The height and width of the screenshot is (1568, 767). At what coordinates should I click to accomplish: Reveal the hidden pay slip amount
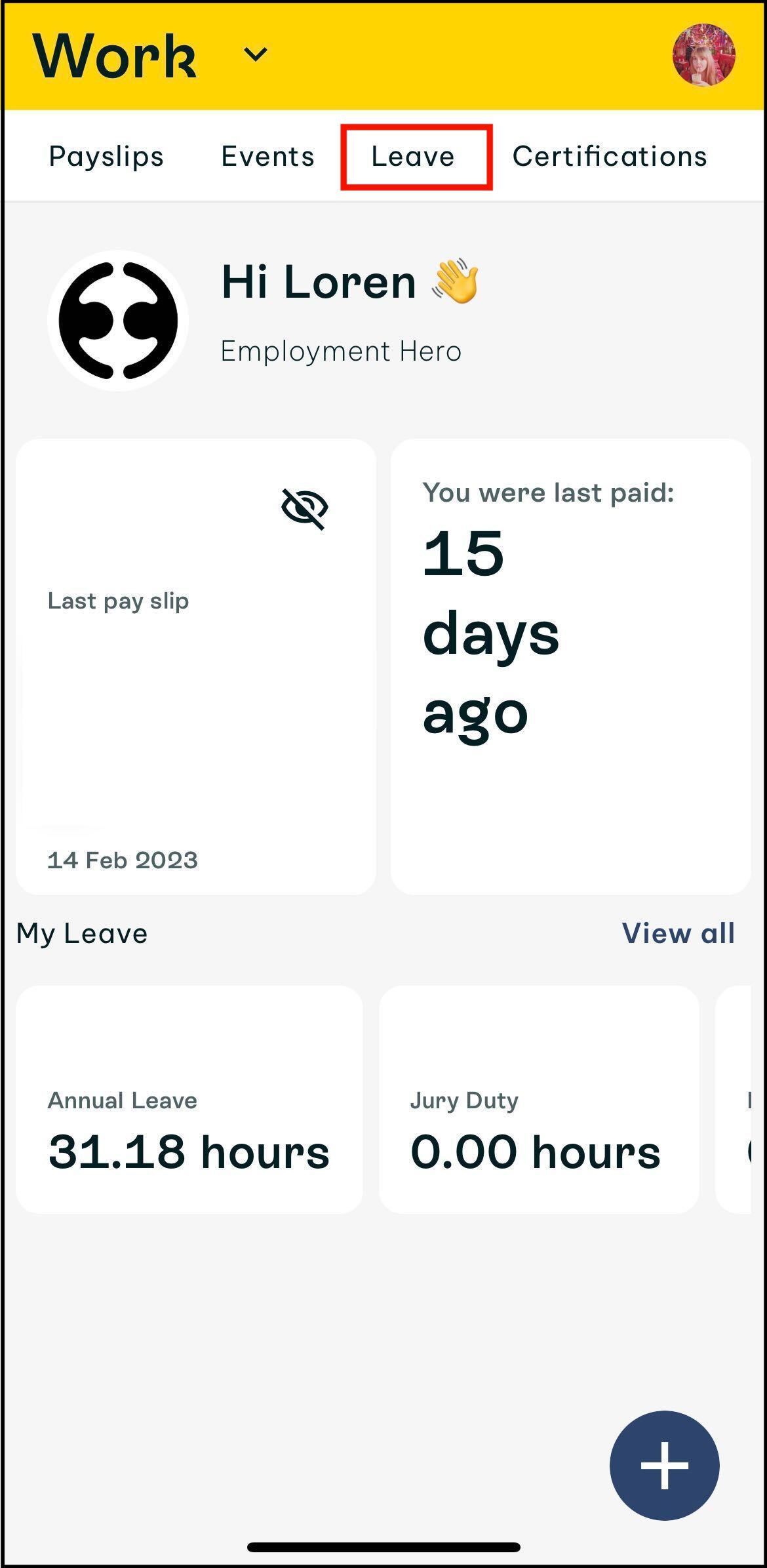305,509
